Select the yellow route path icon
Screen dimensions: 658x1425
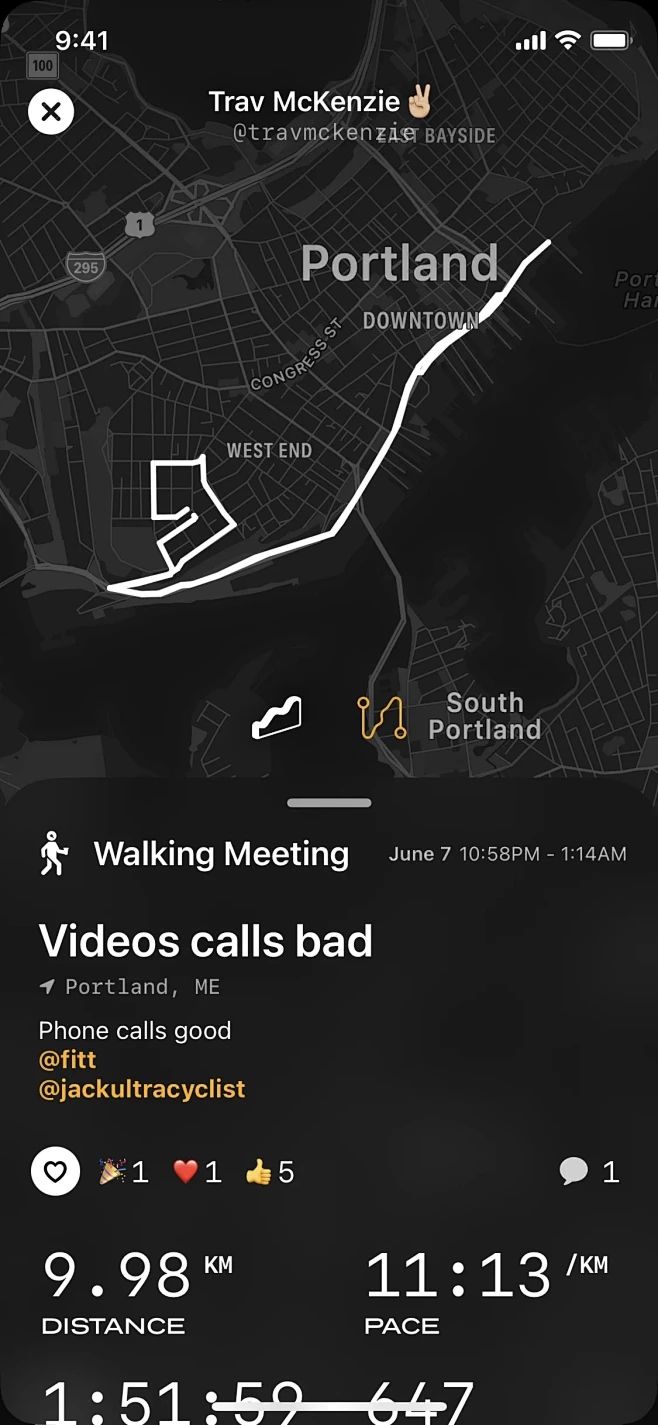tap(381, 718)
